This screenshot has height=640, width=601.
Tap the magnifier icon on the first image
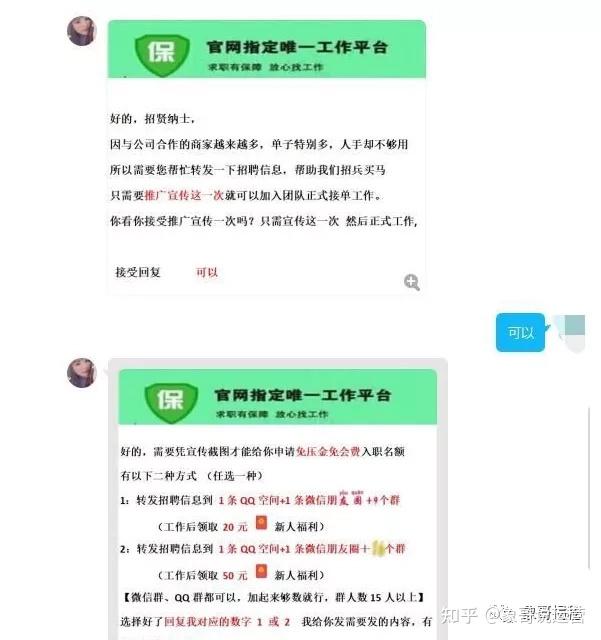[x=411, y=282]
